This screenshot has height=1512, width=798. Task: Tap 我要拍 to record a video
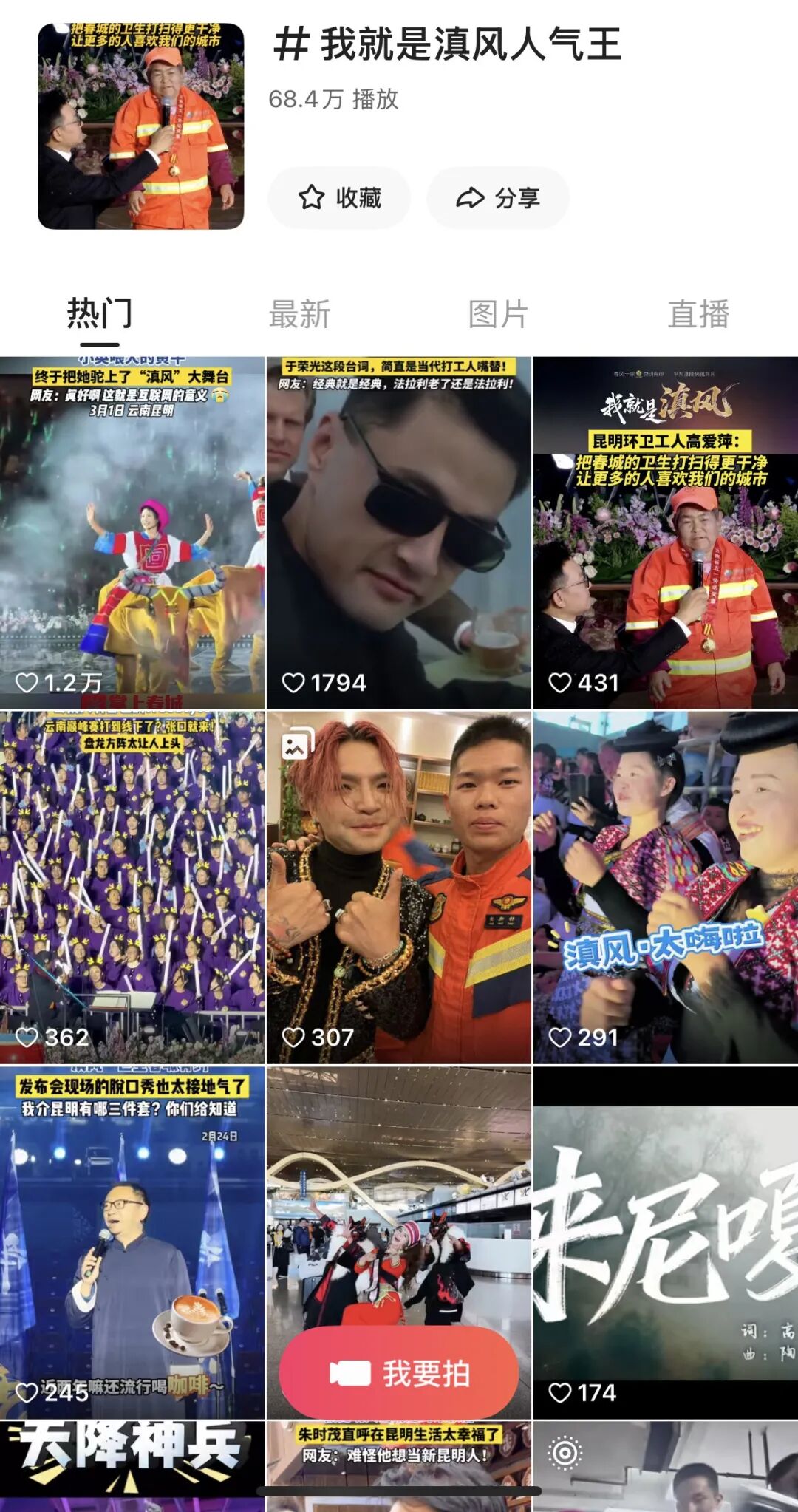click(x=398, y=1373)
